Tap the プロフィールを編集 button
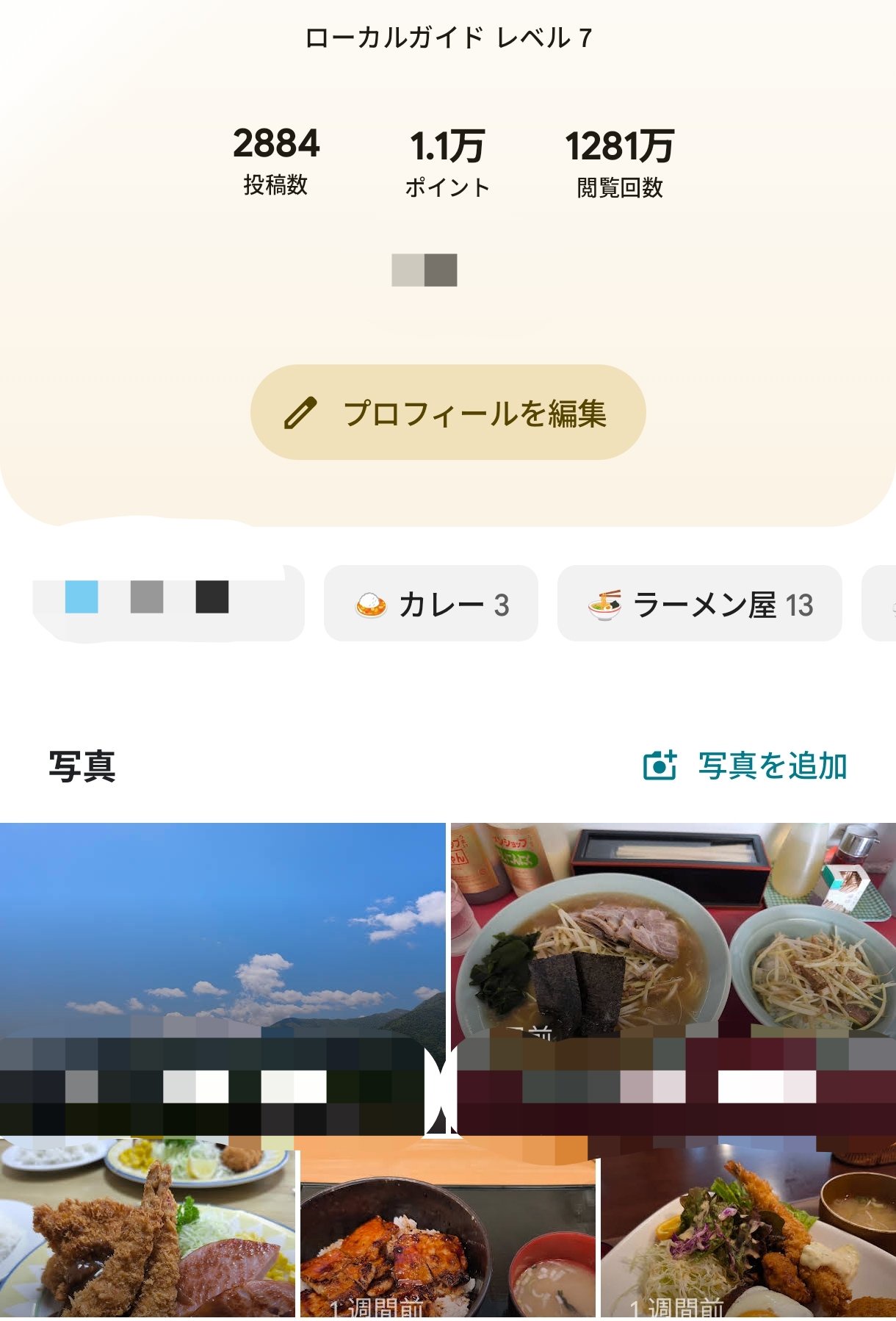Screen dimensions: 896x1321 pyautogui.click(x=448, y=412)
